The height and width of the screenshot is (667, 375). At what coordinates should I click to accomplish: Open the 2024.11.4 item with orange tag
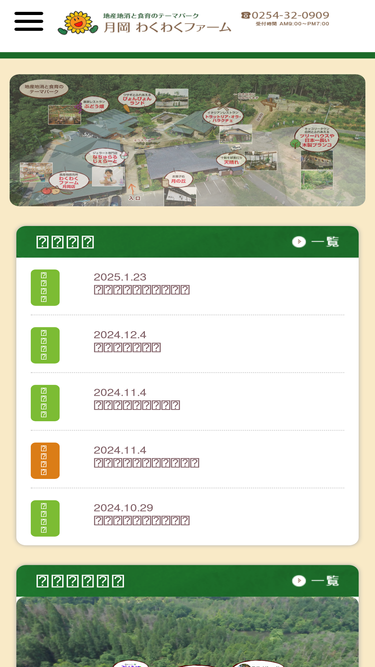[x=188, y=461]
